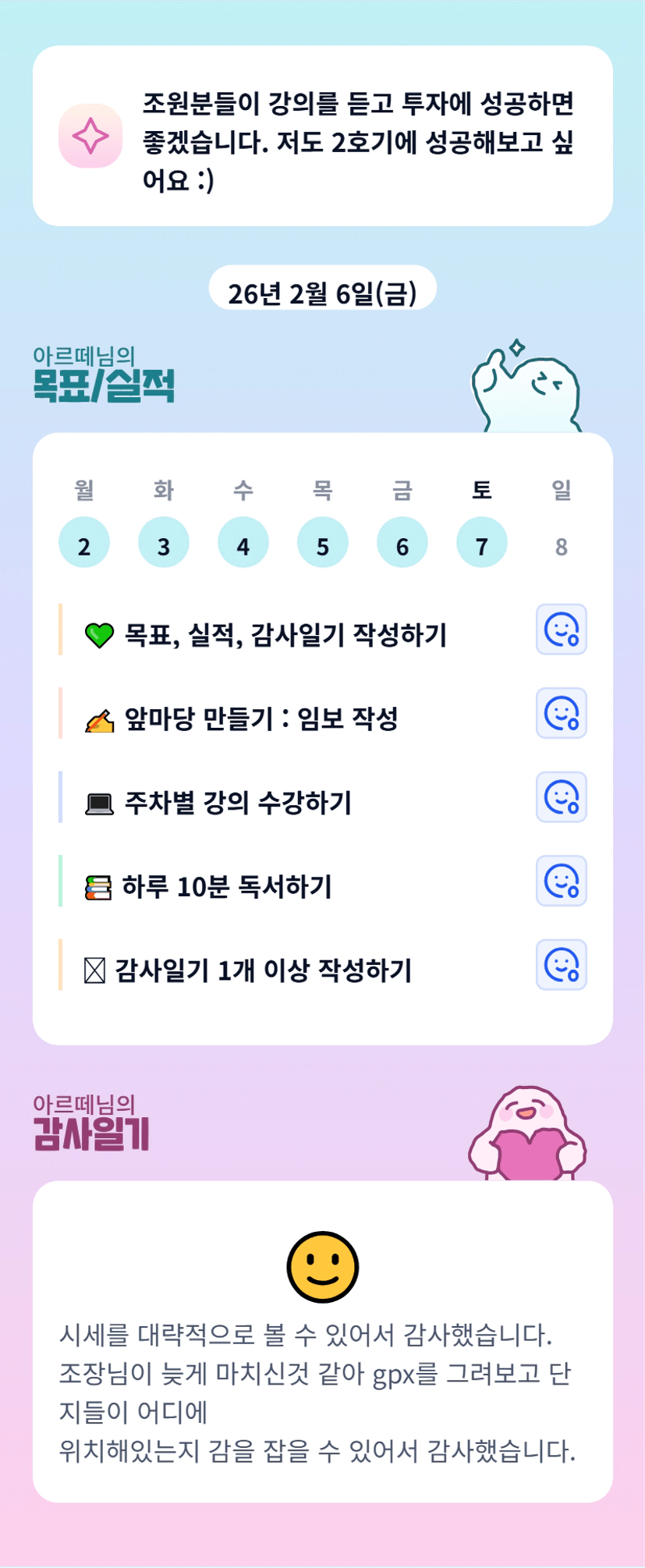645x1568 pixels.
Task: Select Thursday the 5th in the week strip
Action: [x=323, y=542]
